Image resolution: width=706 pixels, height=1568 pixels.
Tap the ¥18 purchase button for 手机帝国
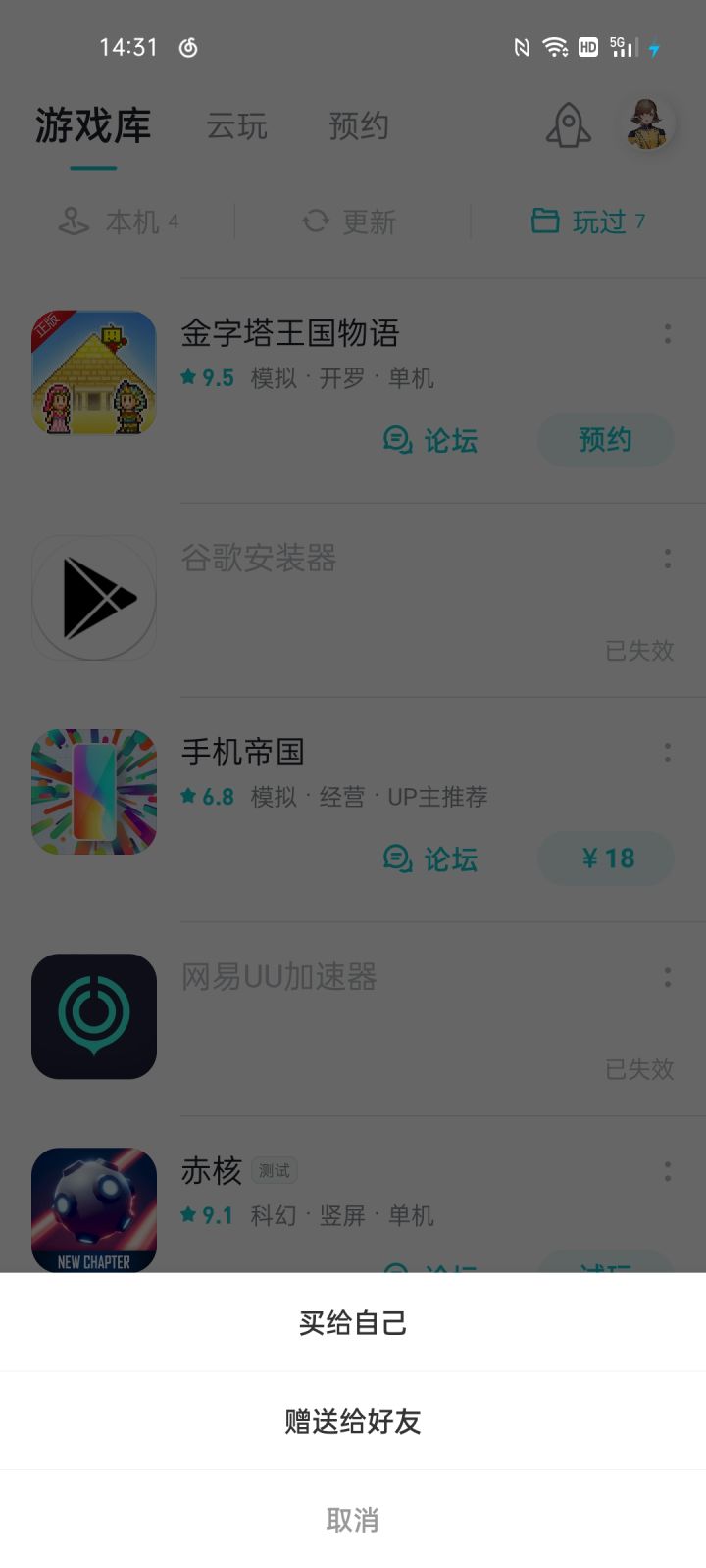(605, 857)
